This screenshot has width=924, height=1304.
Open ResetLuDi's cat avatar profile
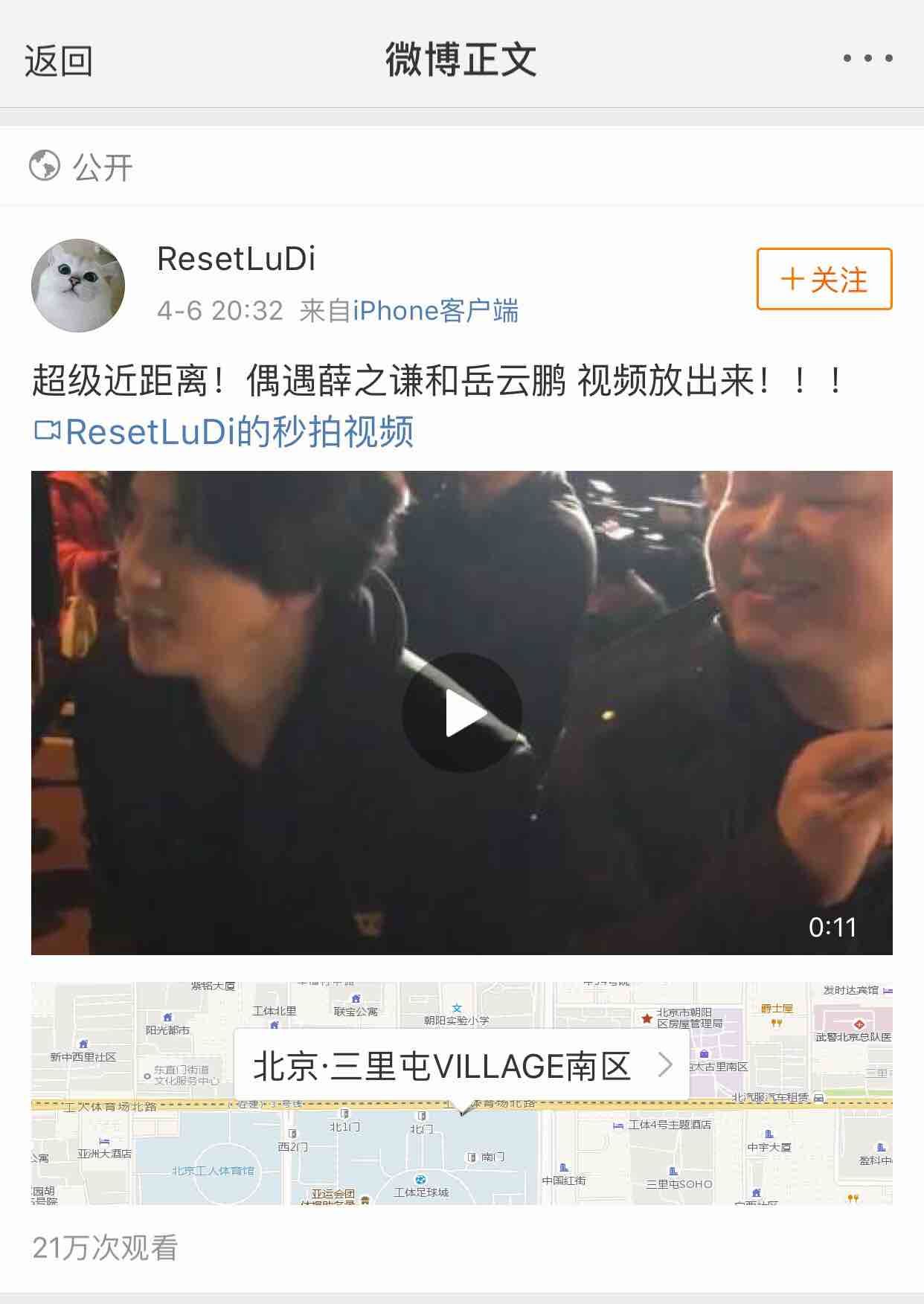tap(78, 286)
